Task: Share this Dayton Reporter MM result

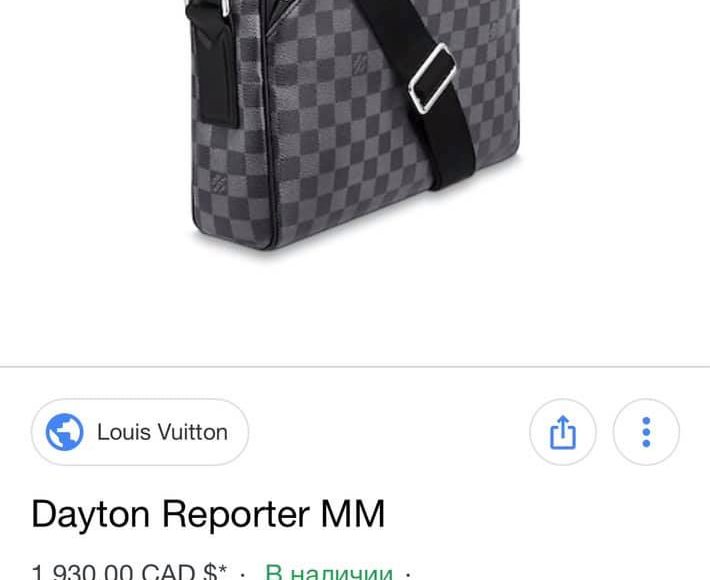Action: (x=563, y=432)
